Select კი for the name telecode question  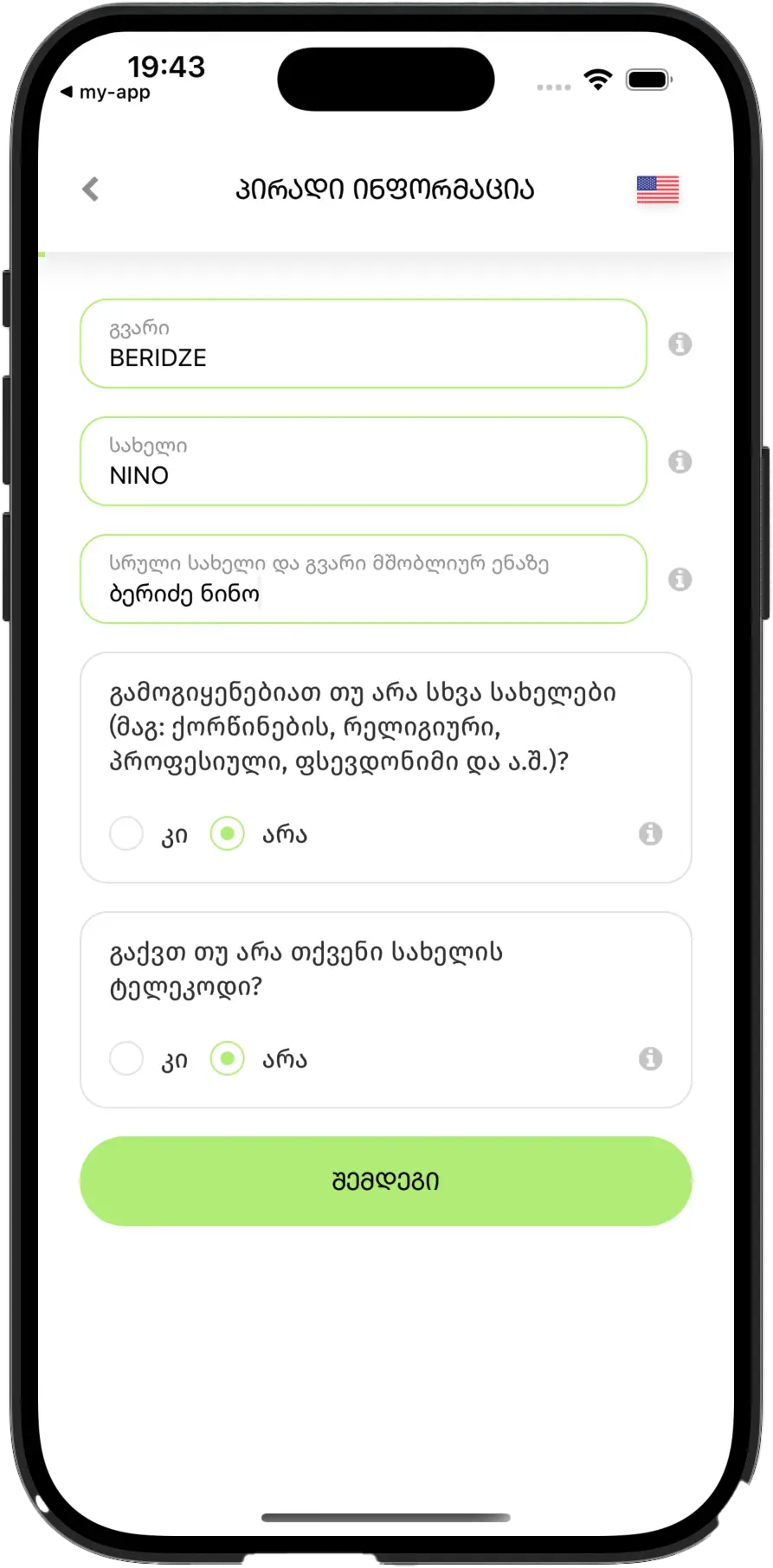coord(126,1059)
